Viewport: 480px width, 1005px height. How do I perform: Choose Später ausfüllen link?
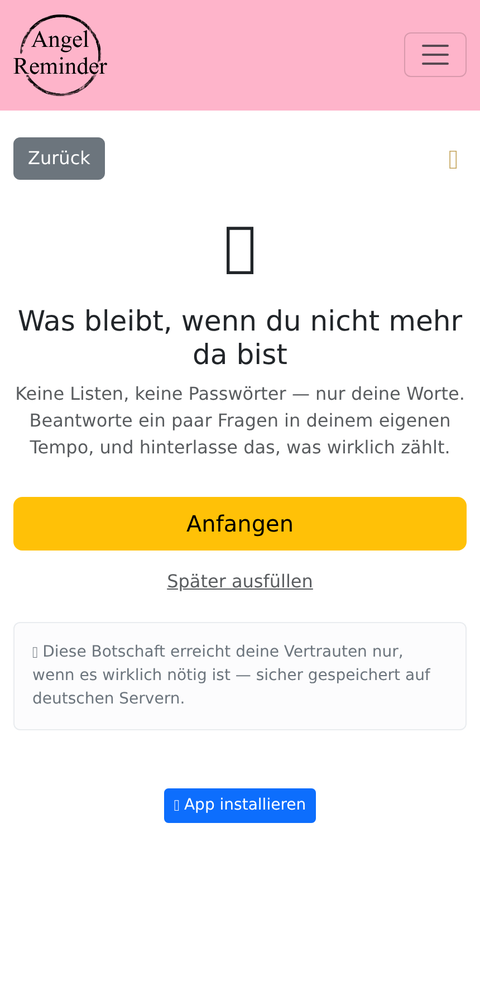(240, 581)
